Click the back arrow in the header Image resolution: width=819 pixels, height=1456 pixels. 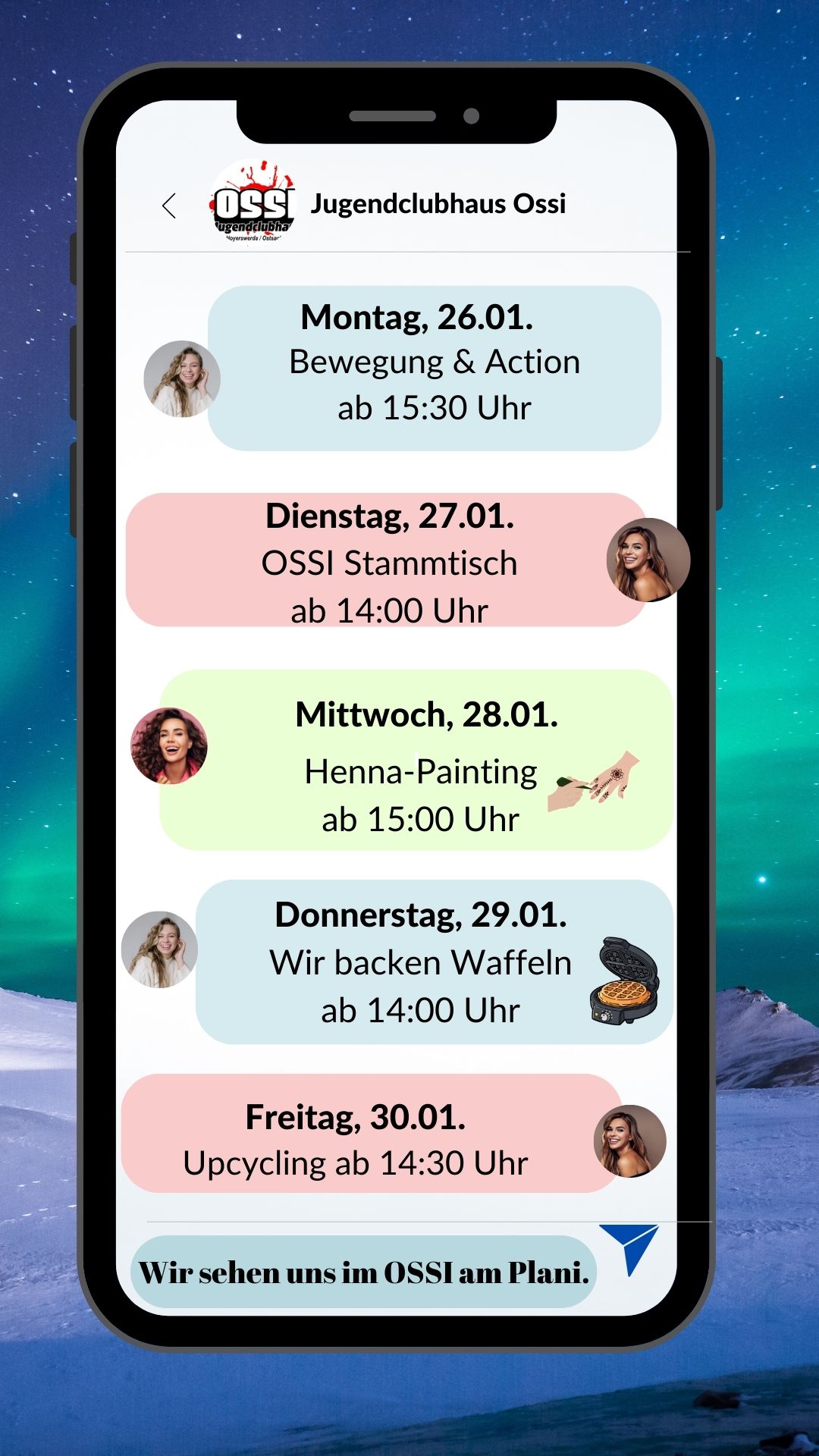[168, 203]
